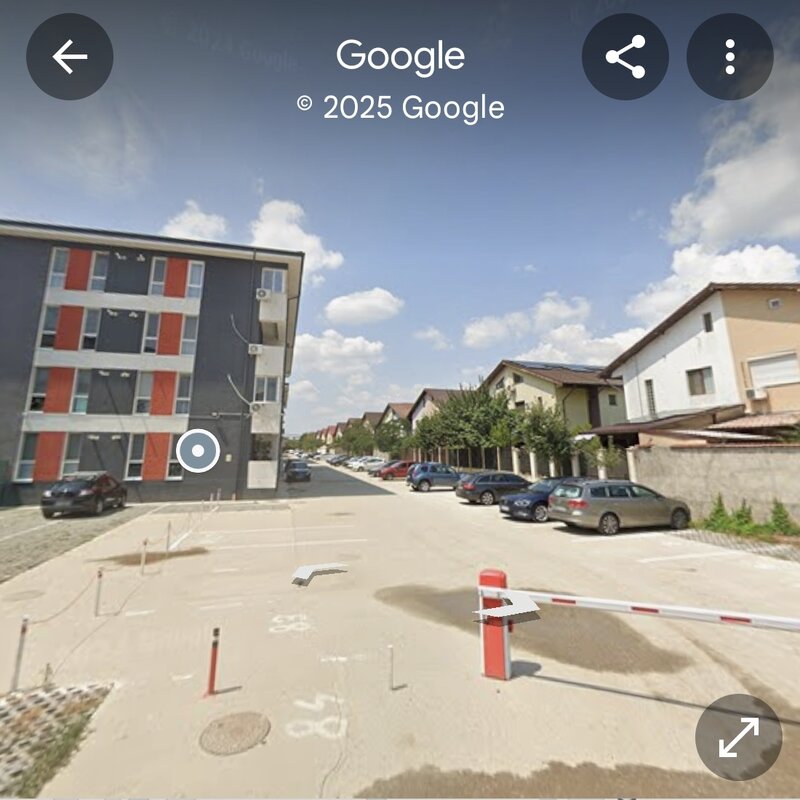Open the three-dot overflow menu
The image size is (800, 800).
coord(730,57)
